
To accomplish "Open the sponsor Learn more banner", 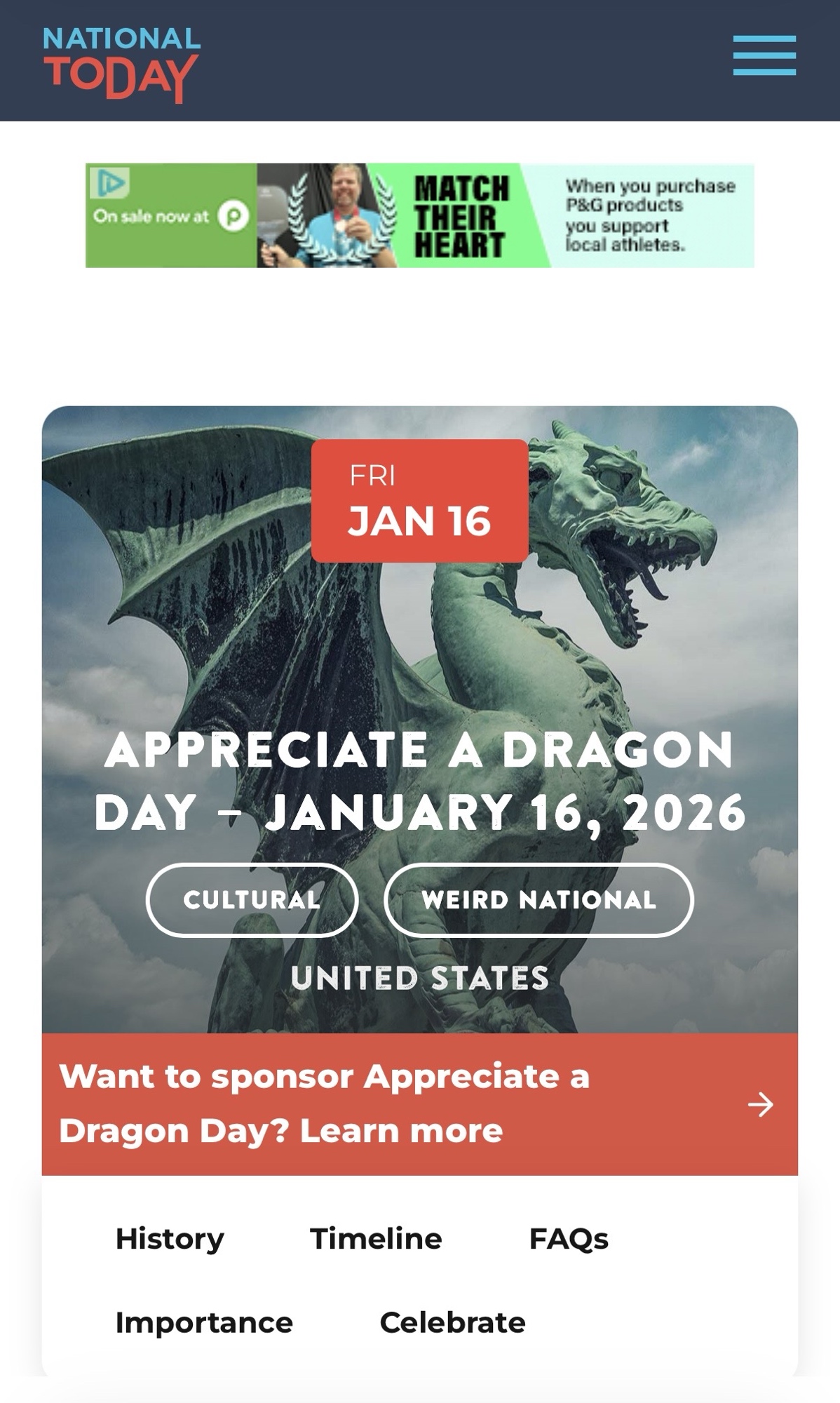I will [x=419, y=1104].
